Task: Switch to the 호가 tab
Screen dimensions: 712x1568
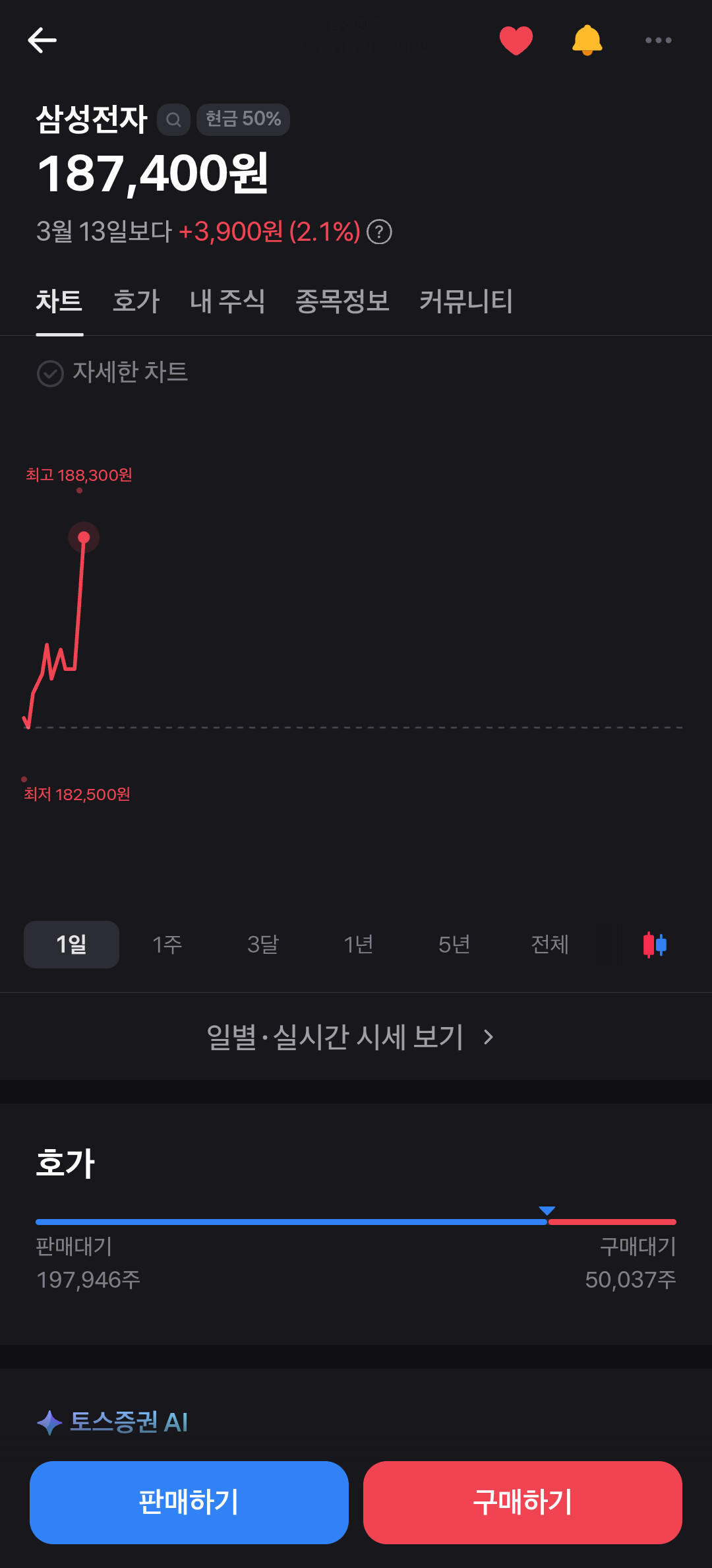Action: [136, 301]
